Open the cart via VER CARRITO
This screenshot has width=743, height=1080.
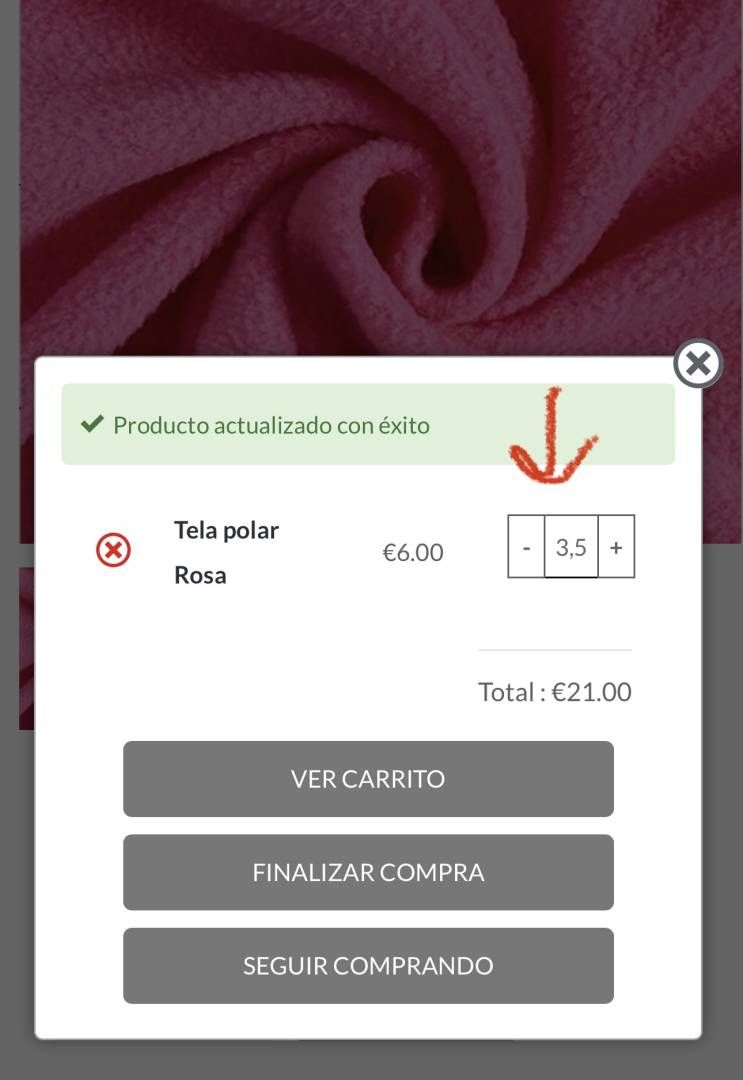(368, 779)
